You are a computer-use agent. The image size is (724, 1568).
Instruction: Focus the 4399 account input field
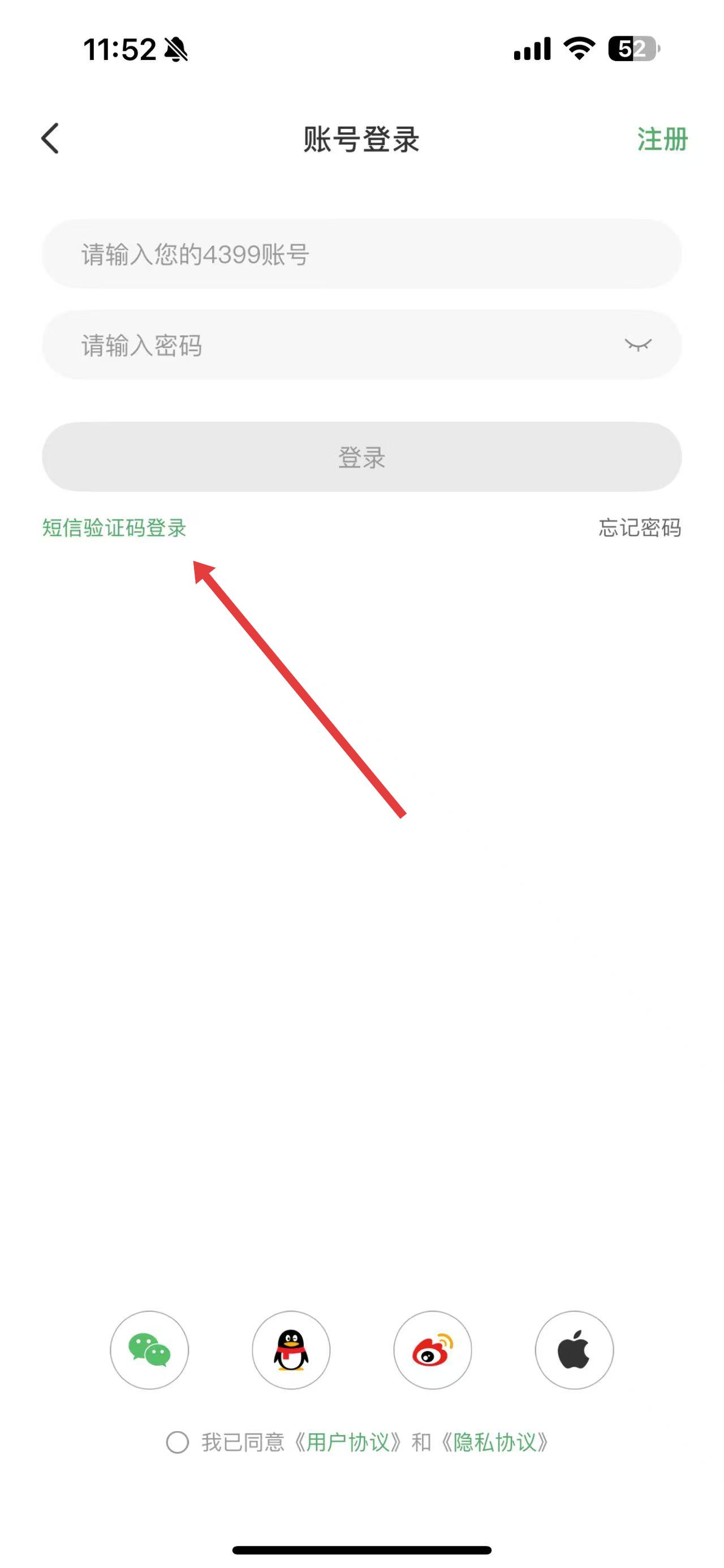click(x=361, y=254)
